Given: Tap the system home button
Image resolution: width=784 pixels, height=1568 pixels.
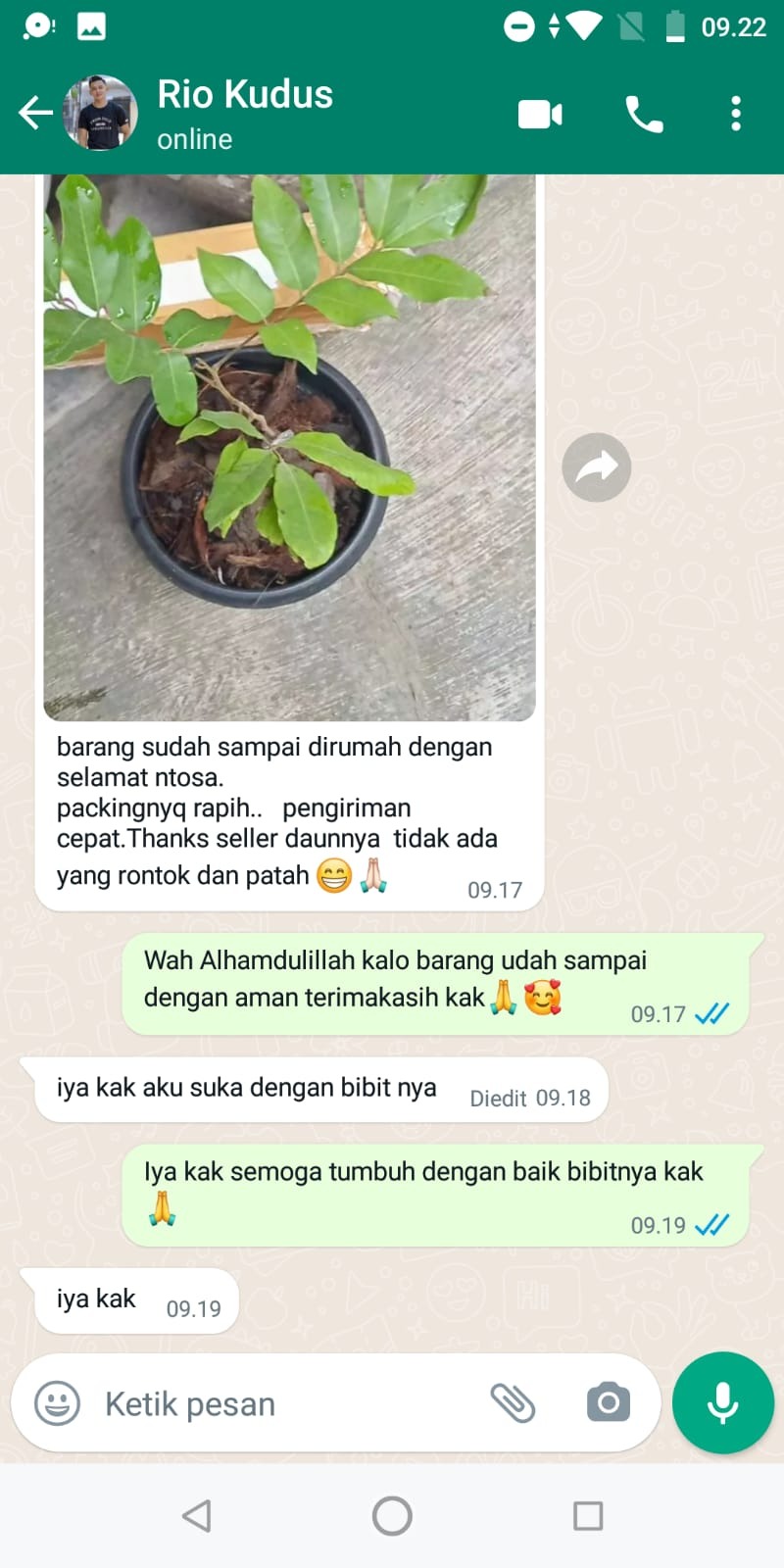Looking at the screenshot, I should [x=392, y=1516].
